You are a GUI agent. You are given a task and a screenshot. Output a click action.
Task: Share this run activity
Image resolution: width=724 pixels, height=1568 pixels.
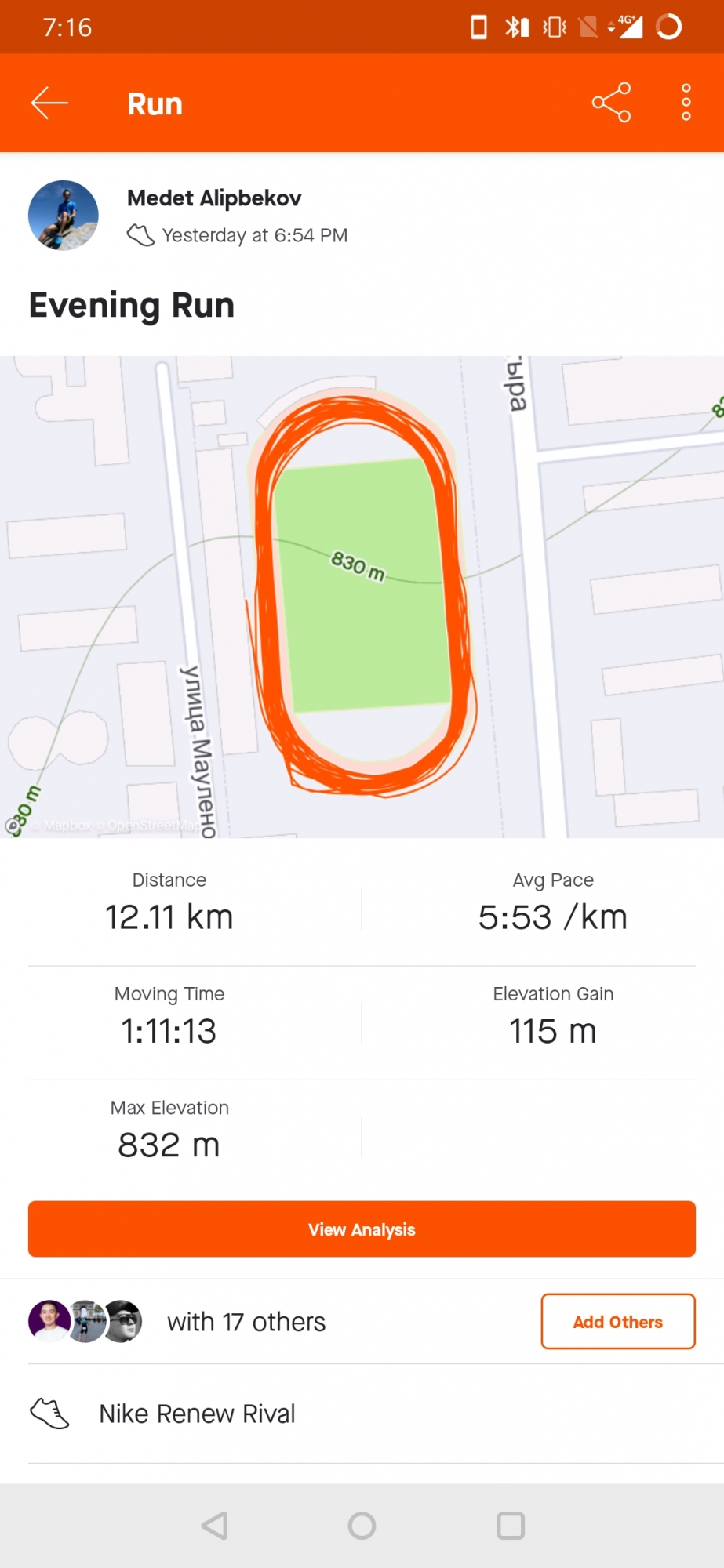tap(611, 103)
